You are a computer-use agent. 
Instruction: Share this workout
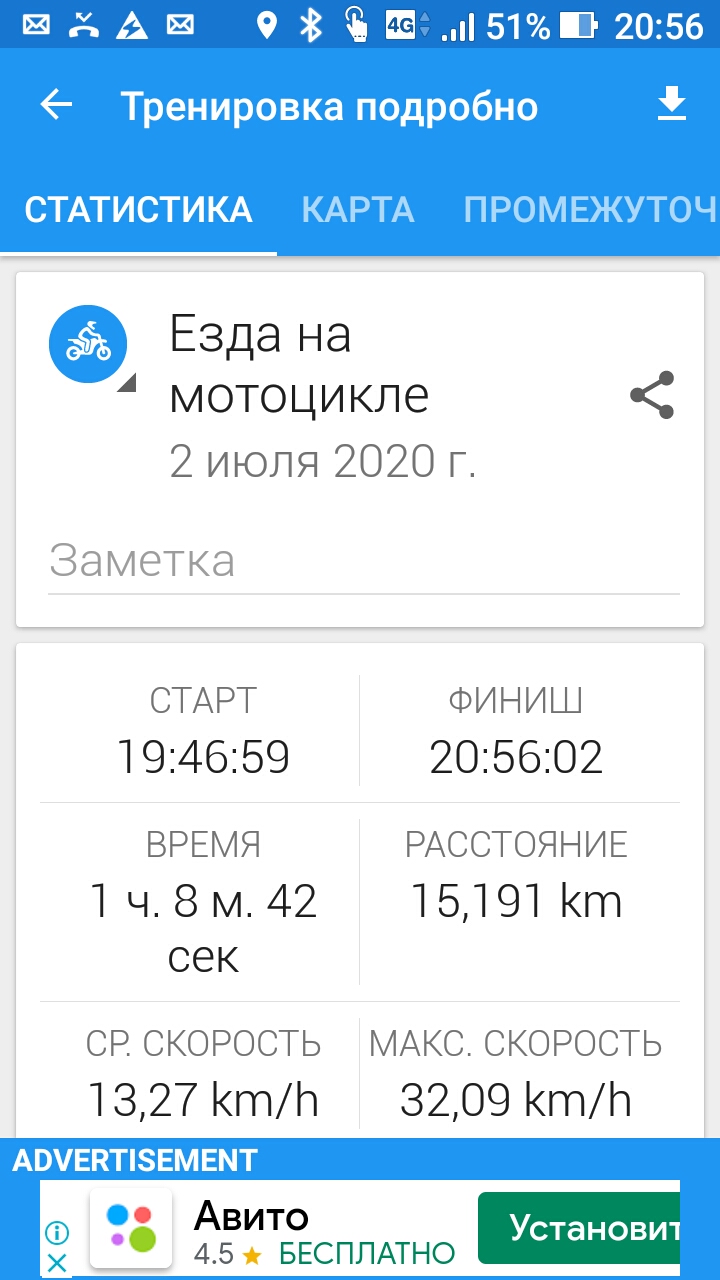[x=652, y=395]
